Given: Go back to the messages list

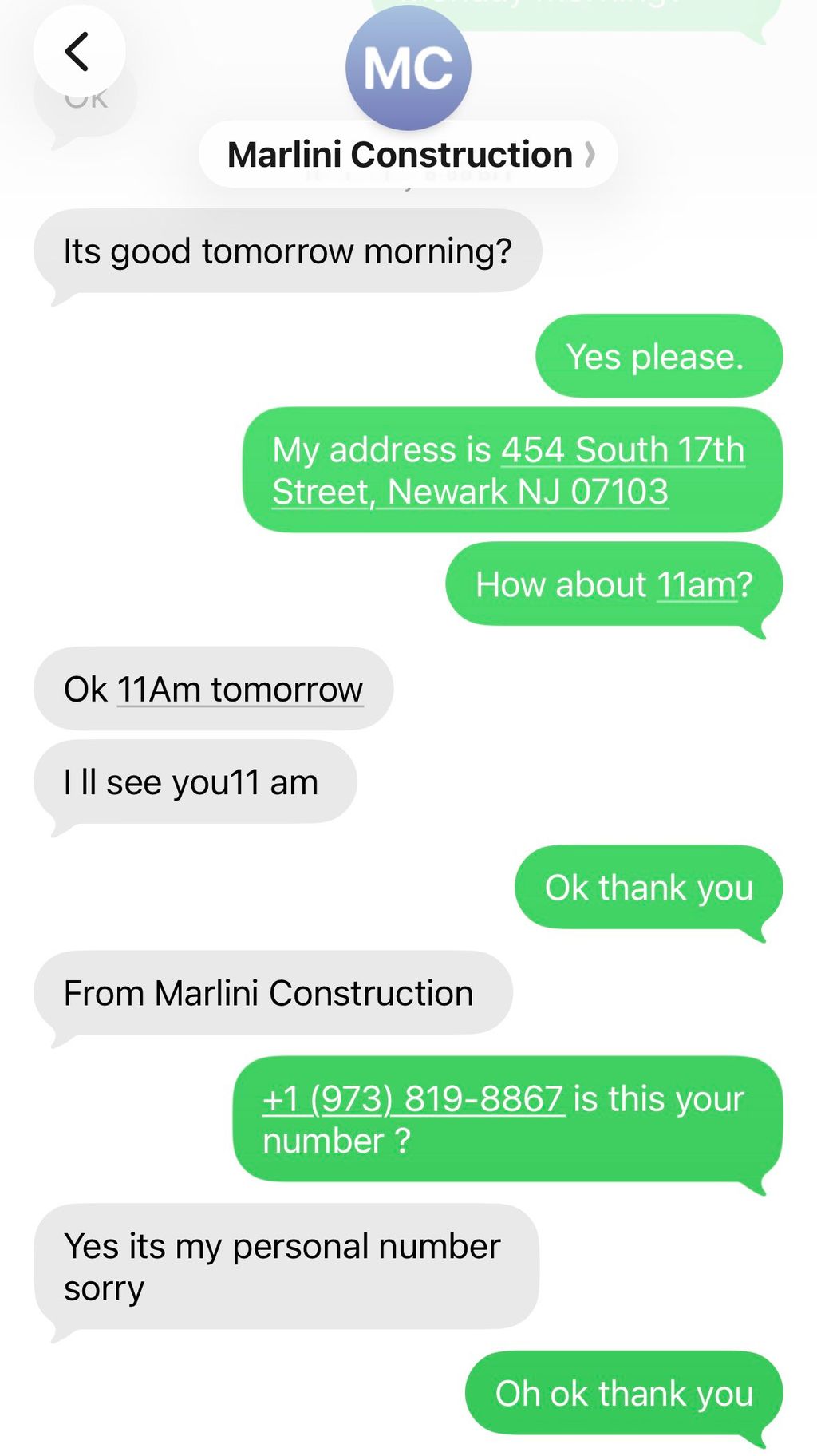Looking at the screenshot, I should 78,53.
